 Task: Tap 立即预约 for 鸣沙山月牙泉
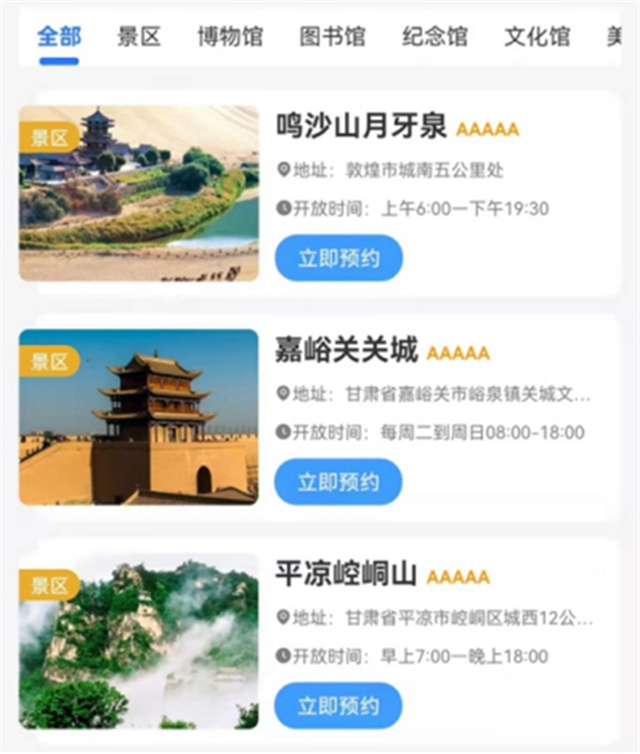coord(338,258)
